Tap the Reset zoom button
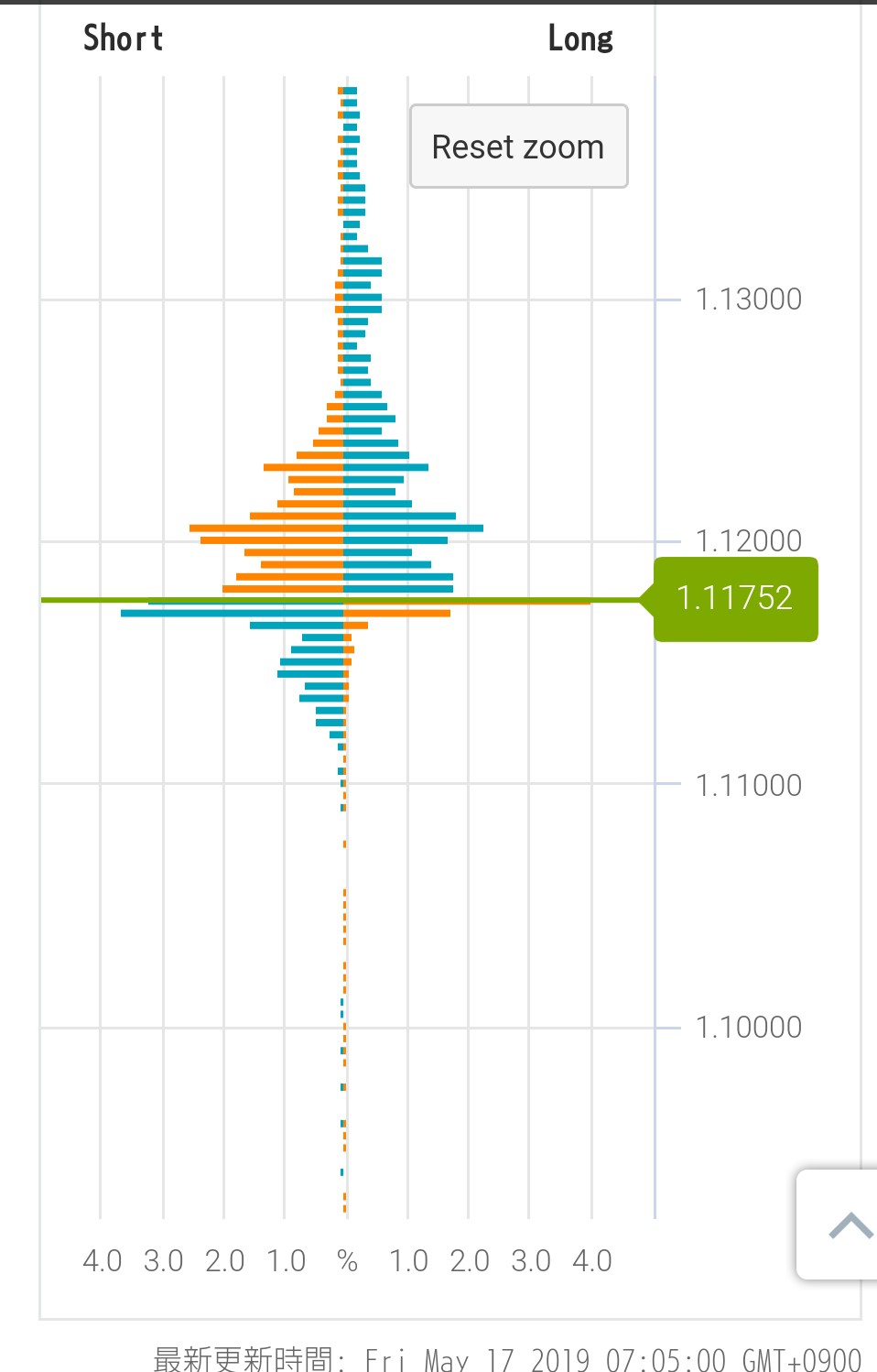The width and height of the screenshot is (877, 1372). point(518,147)
